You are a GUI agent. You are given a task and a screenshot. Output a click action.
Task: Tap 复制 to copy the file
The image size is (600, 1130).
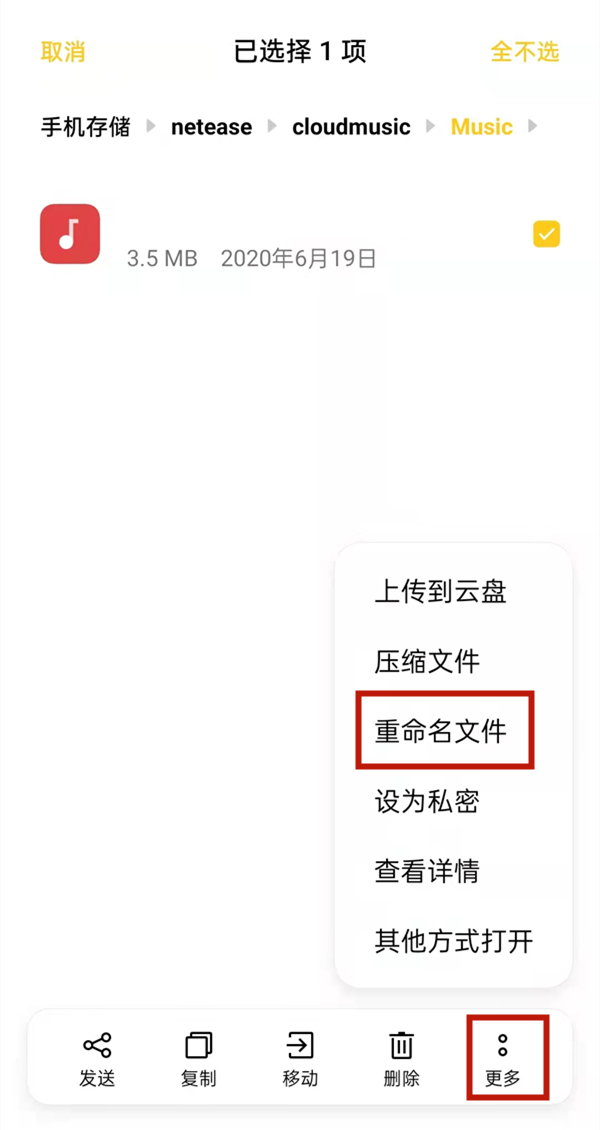(x=199, y=1060)
